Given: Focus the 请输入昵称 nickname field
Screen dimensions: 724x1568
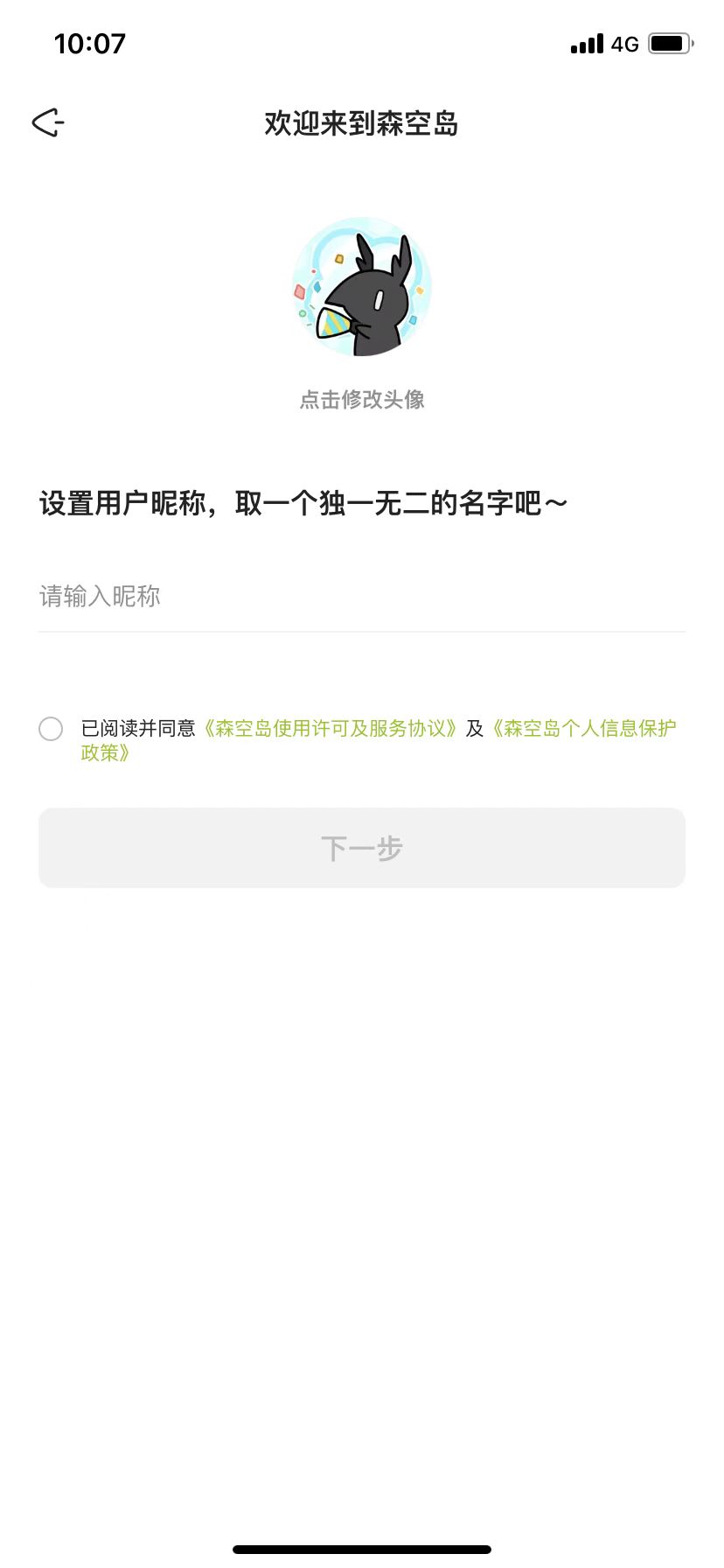Looking at the screenshot, I should click(362, 597).
